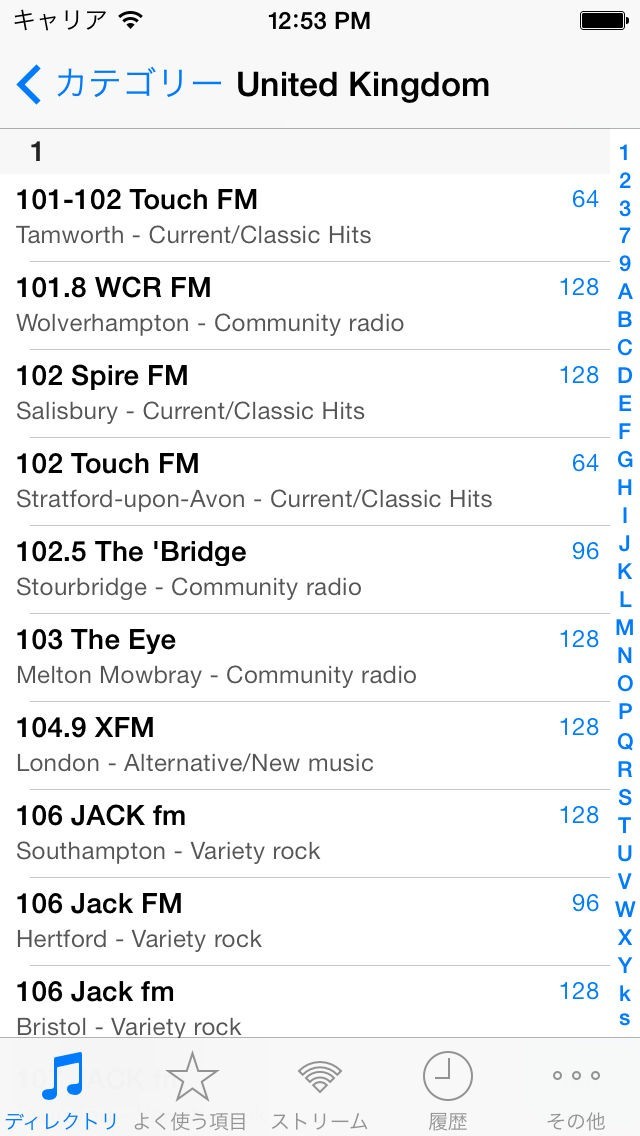The height and width of the screenshot is (1136, 640).
Task: Jump to letter X in the index
Action: click(624, 937)
